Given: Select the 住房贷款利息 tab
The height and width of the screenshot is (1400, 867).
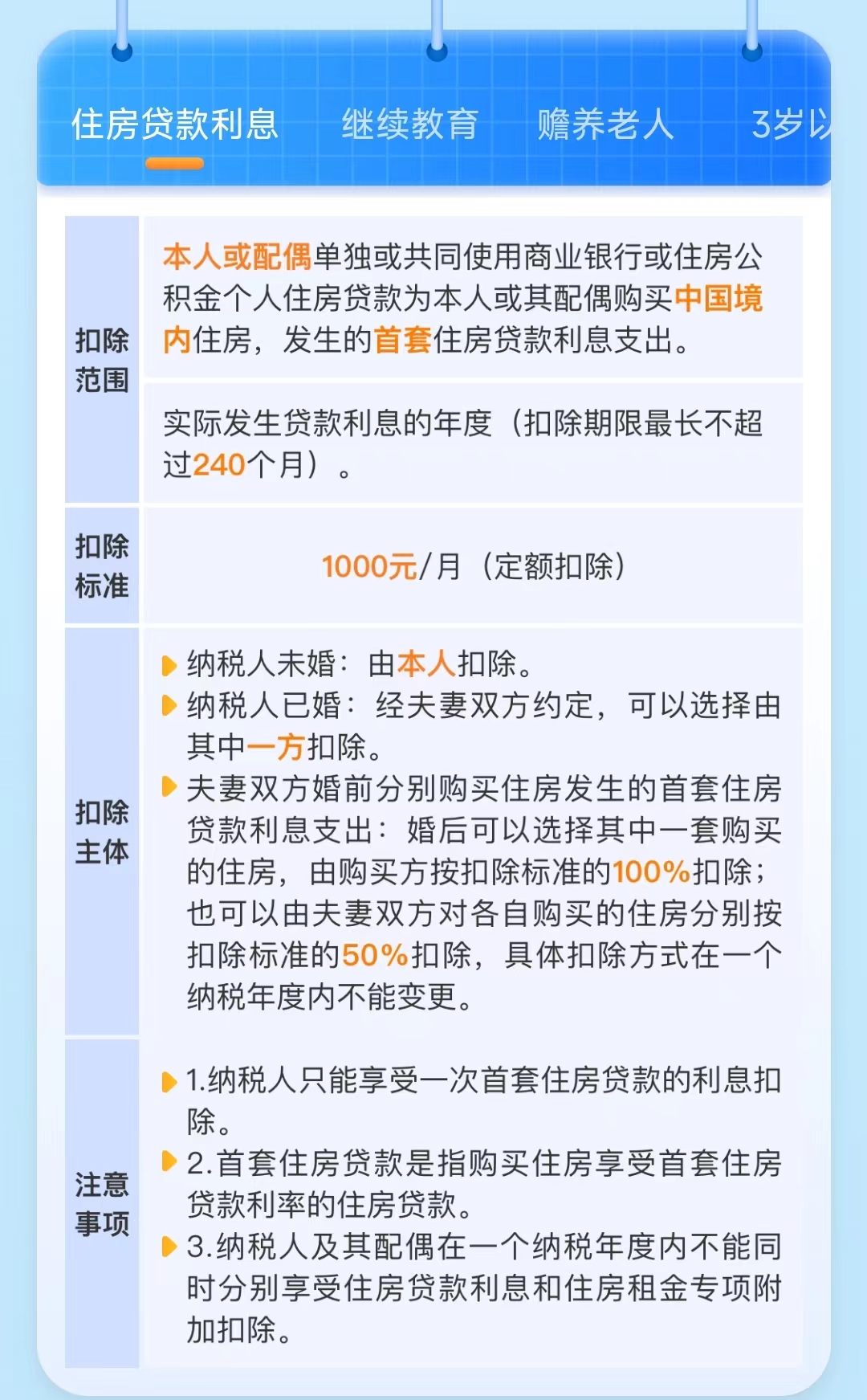Looking at the screenshot, I should 175,124.
